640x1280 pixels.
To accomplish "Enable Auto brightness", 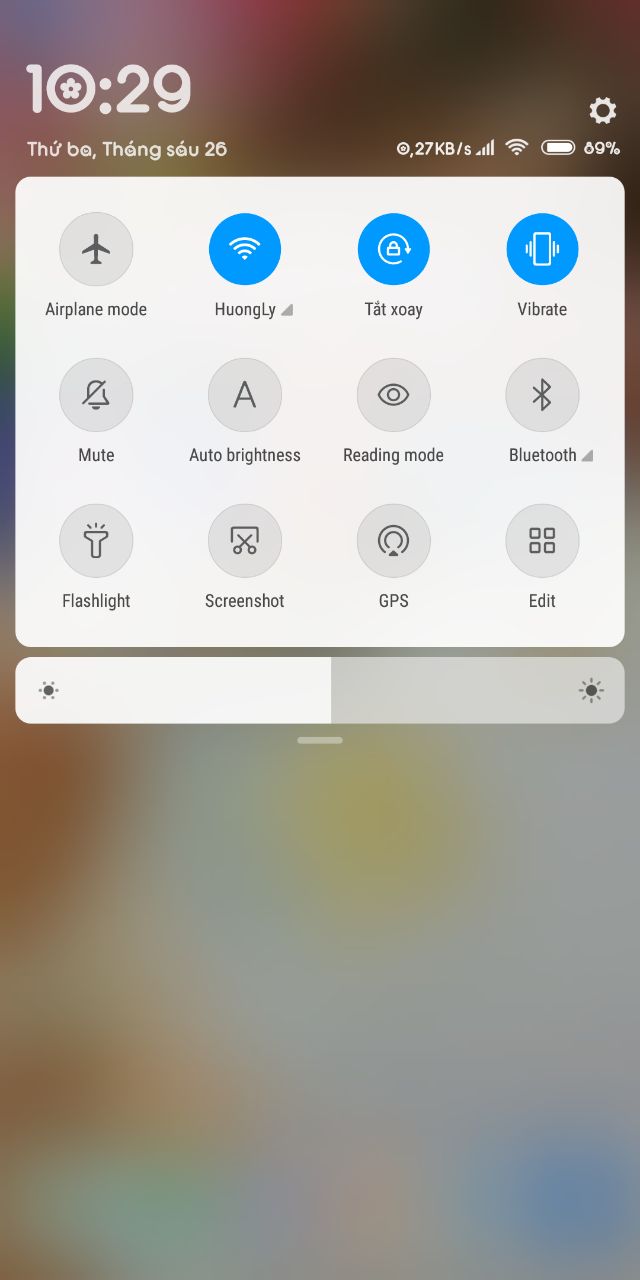I will click(x=245, y=395).
